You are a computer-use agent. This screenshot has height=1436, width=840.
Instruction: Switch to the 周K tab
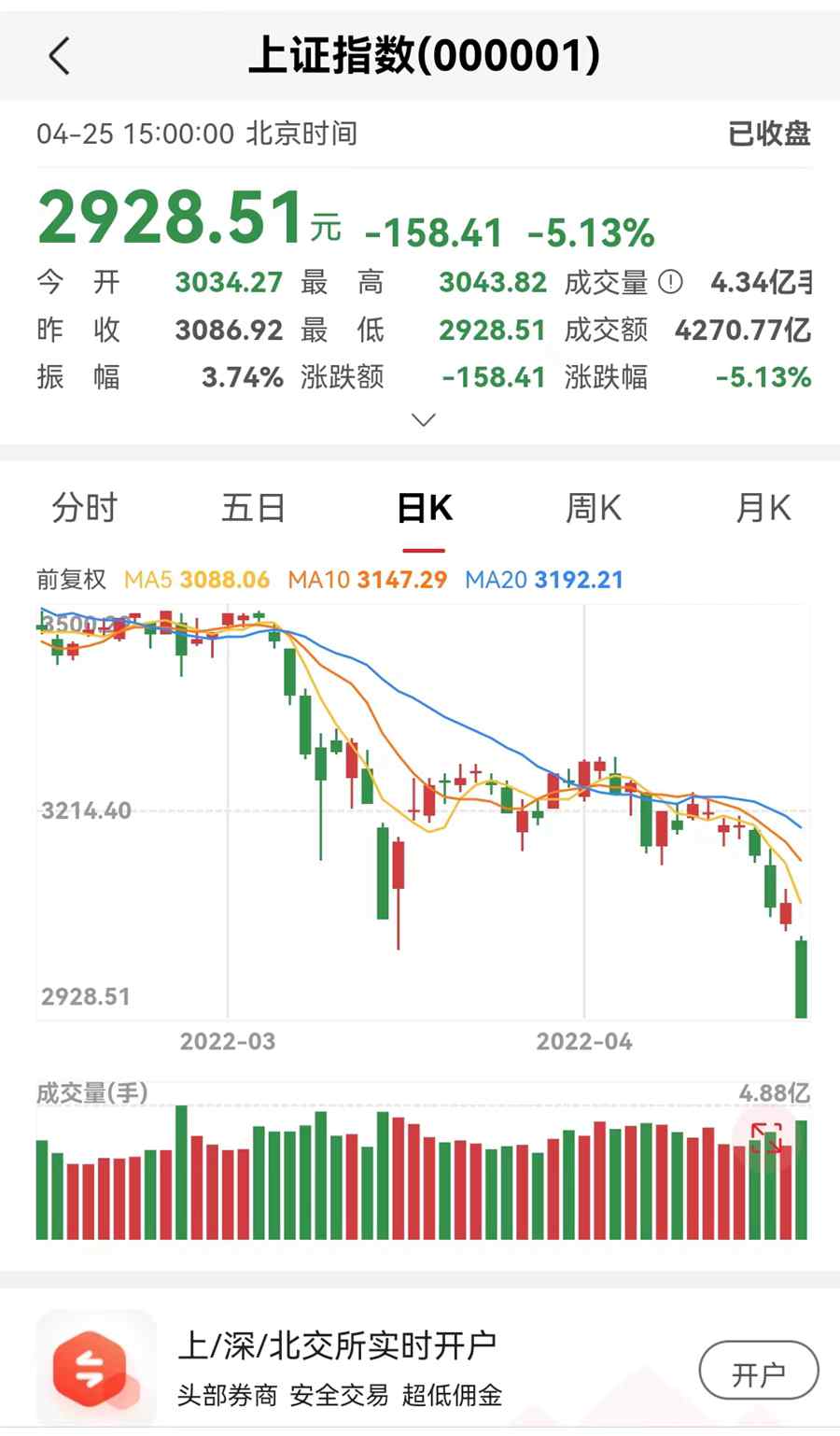593,509
